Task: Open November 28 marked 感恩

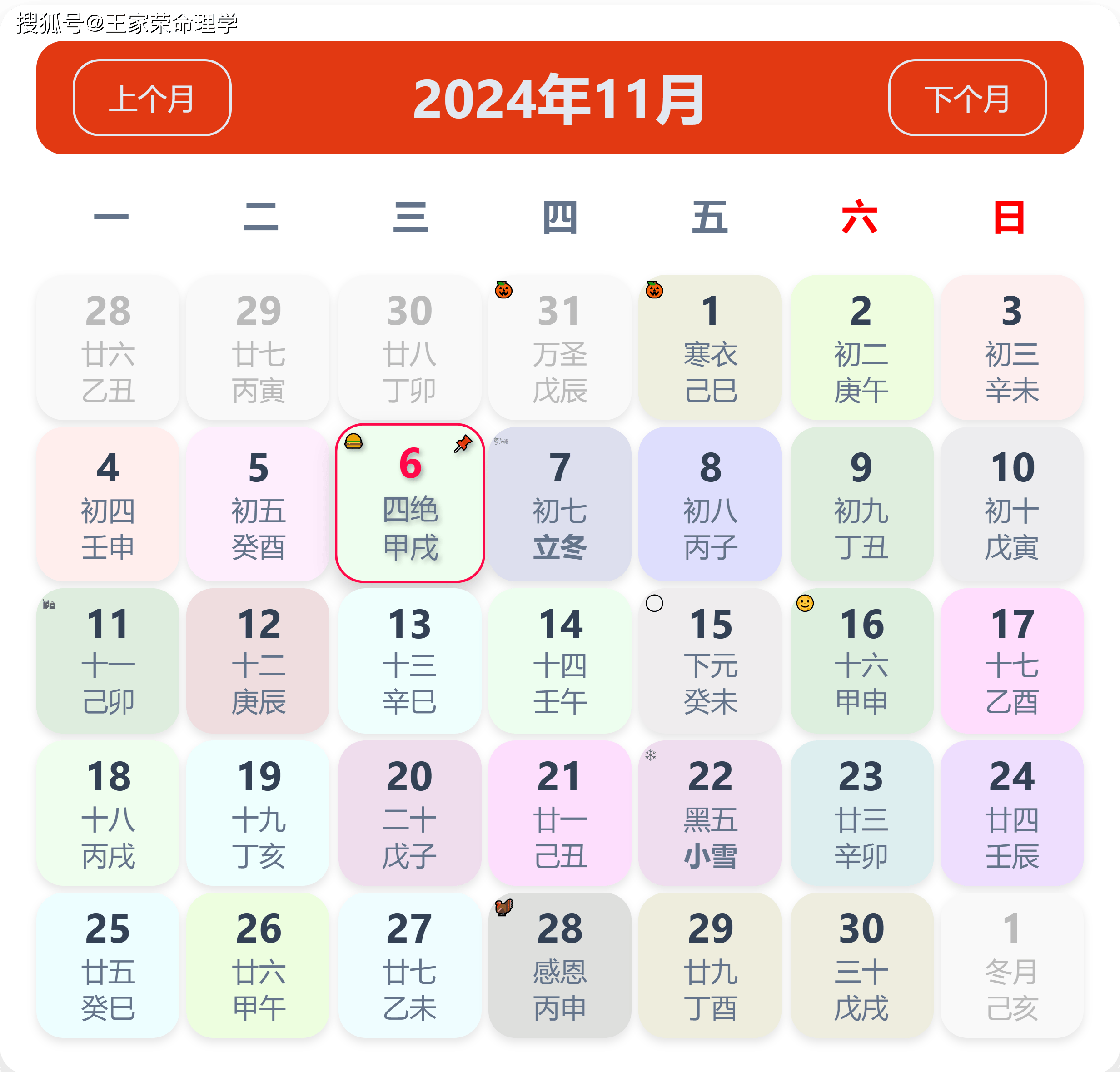Action: tap(559, 965)
